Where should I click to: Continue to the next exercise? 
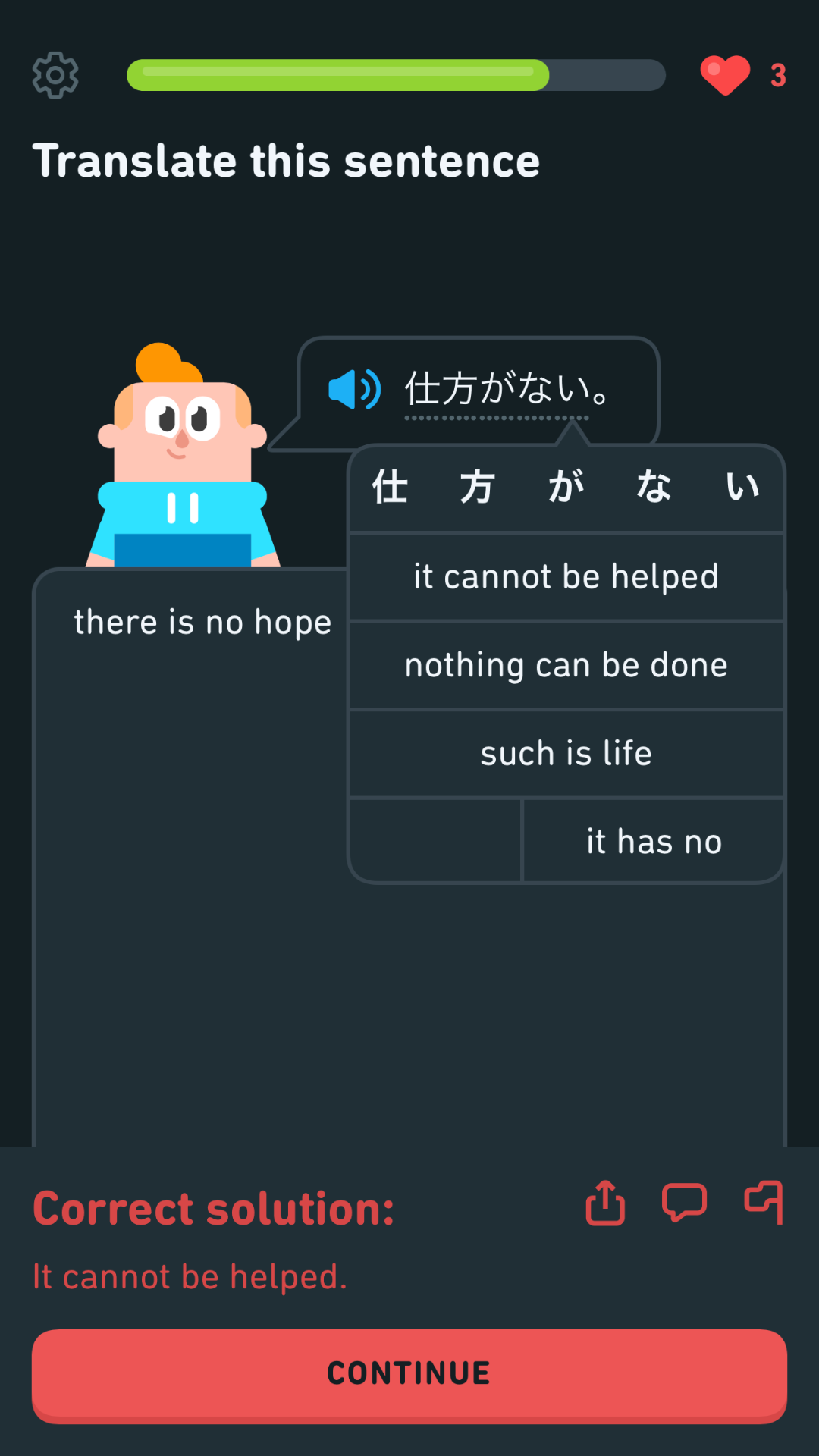[x=409, y=1374]
